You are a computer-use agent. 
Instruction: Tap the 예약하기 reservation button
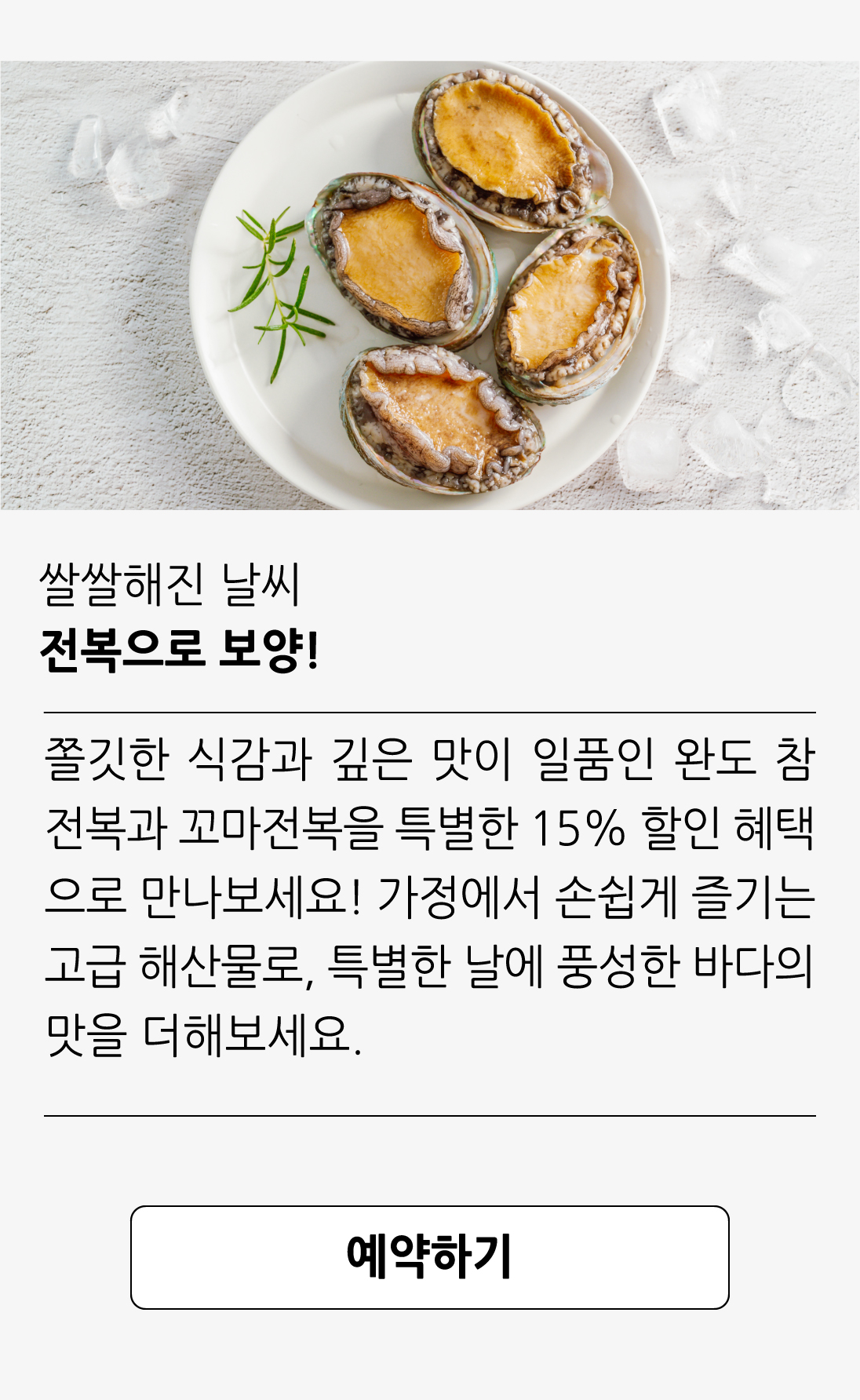coord(429,1257)
